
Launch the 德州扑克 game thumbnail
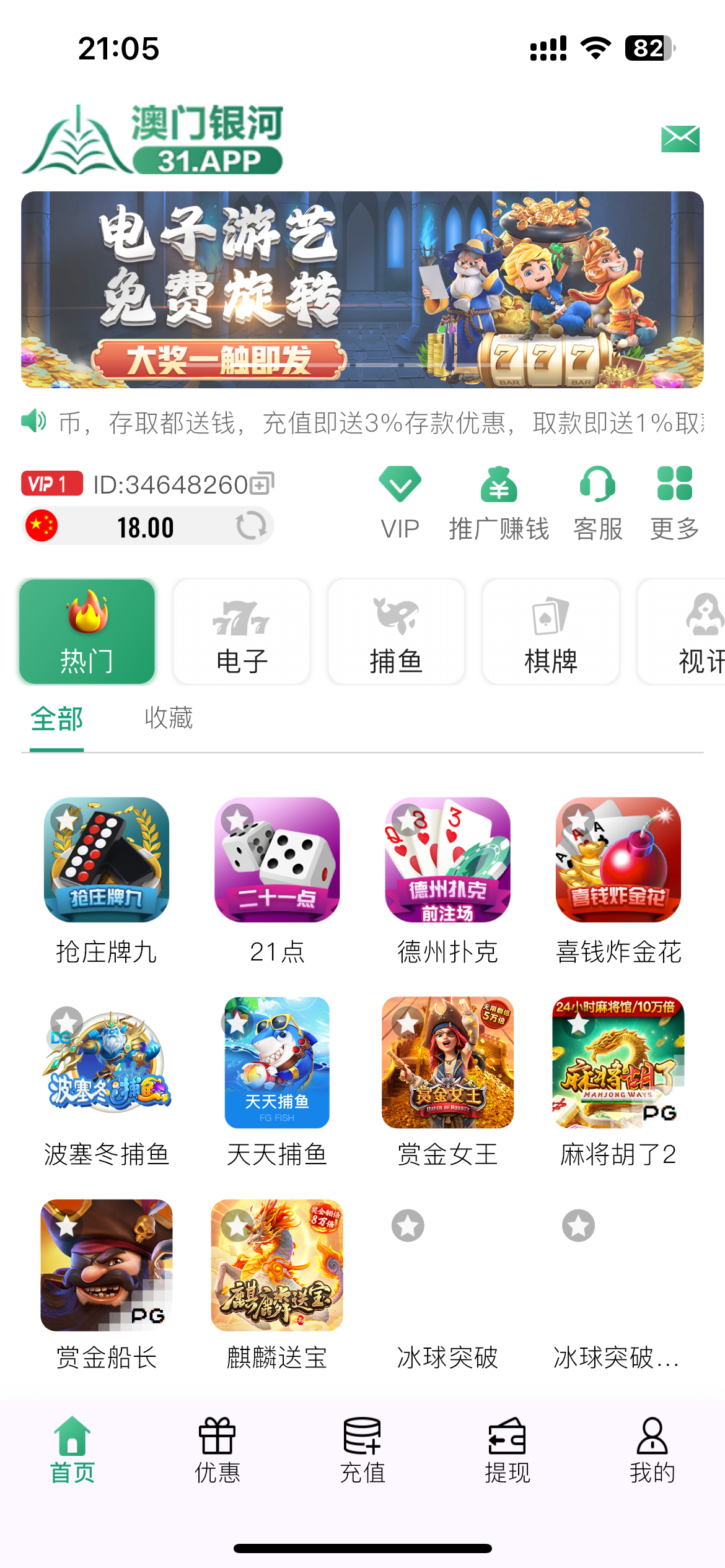pos(447,861)
